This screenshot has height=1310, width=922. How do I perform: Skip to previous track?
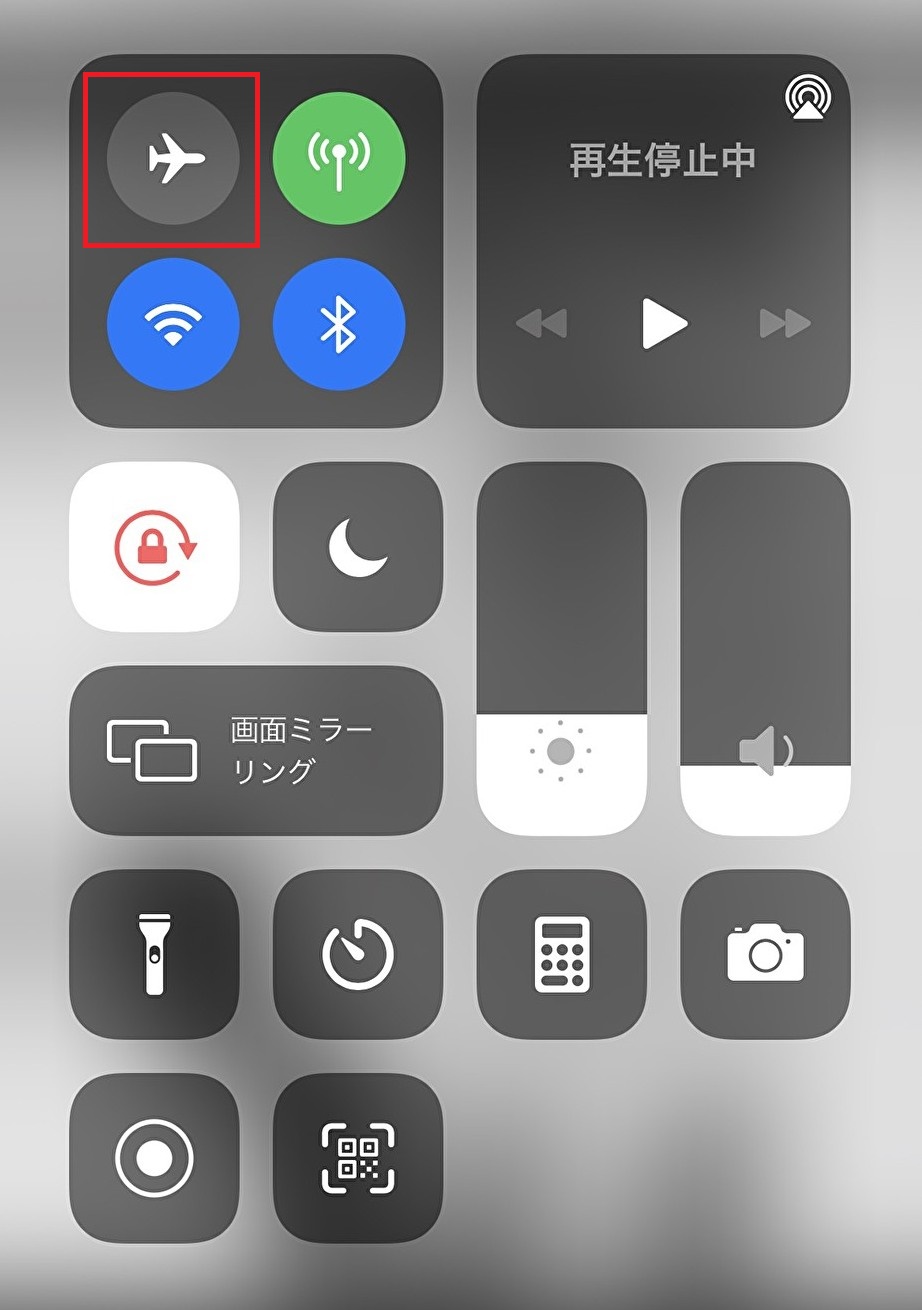pos(541,323)
